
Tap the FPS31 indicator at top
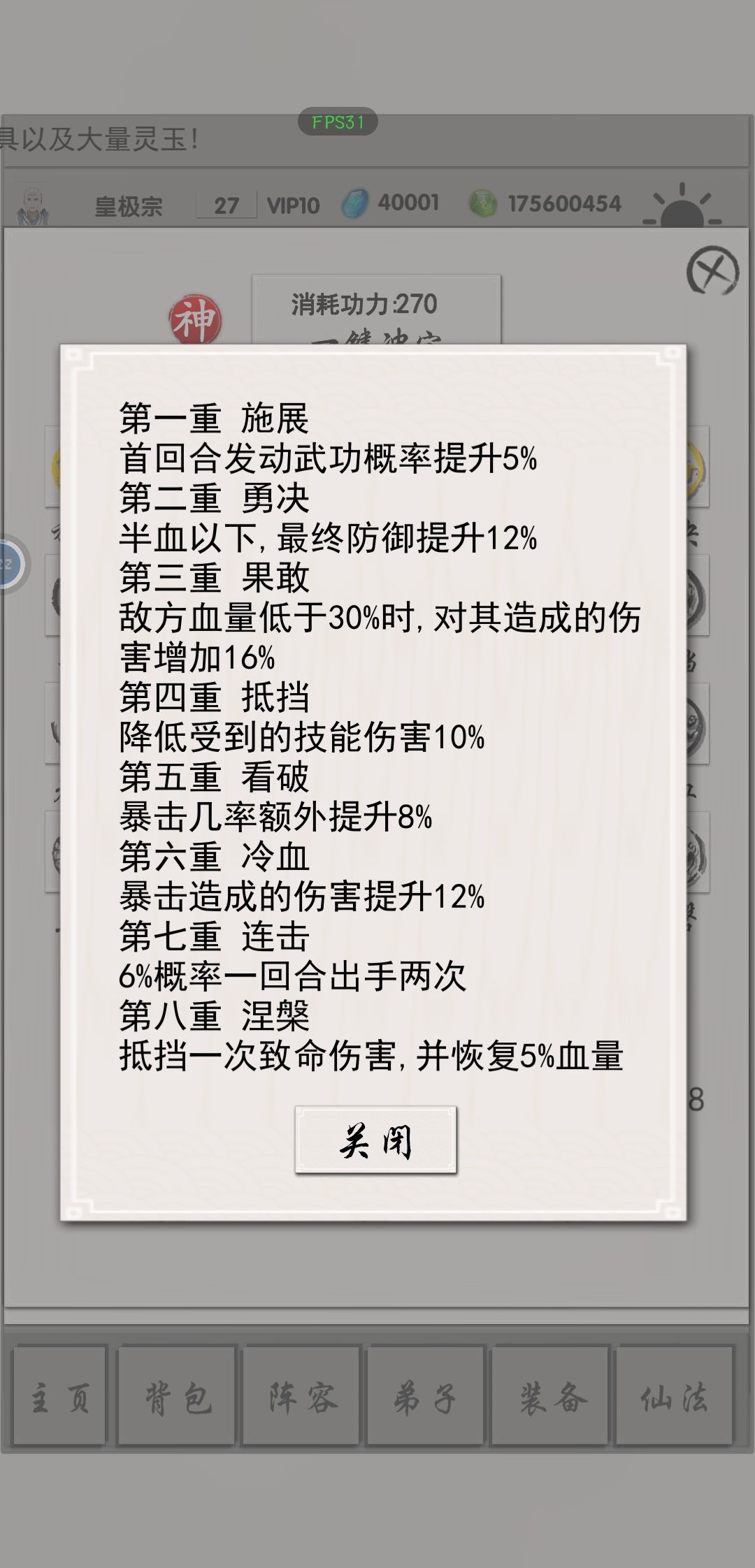click(338, 121)
